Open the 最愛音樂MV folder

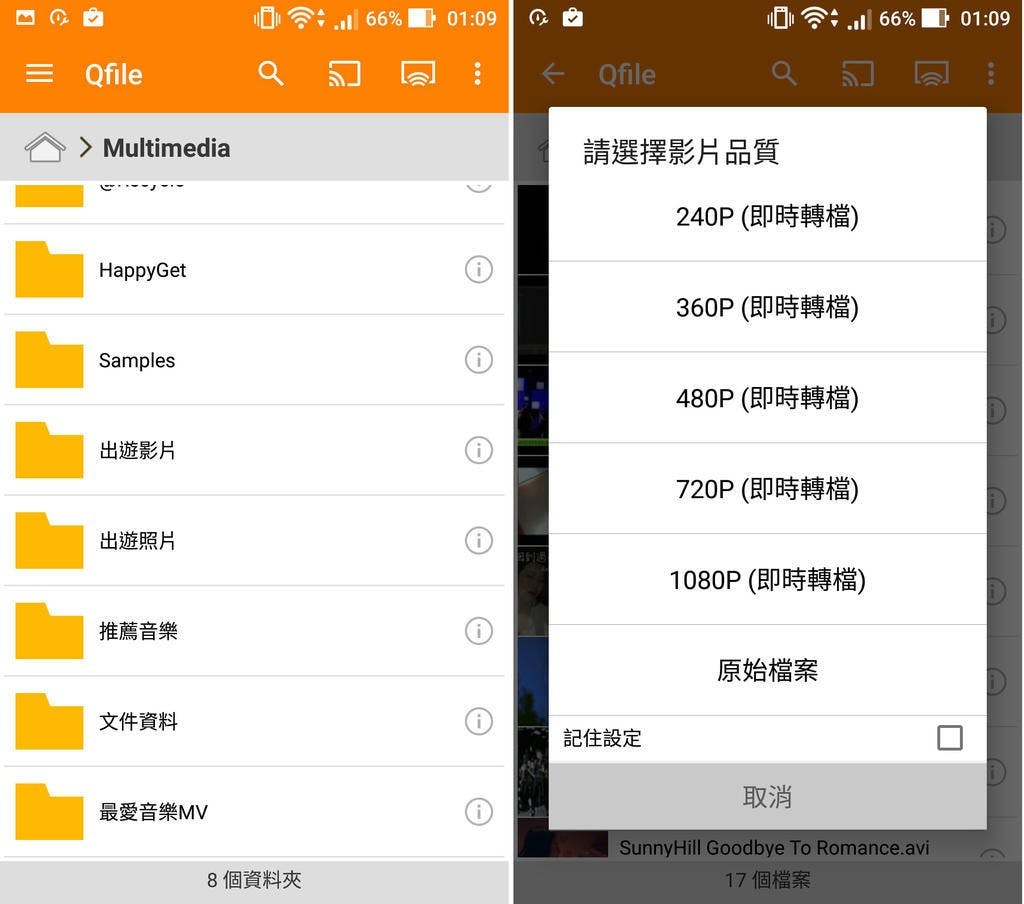153,812
